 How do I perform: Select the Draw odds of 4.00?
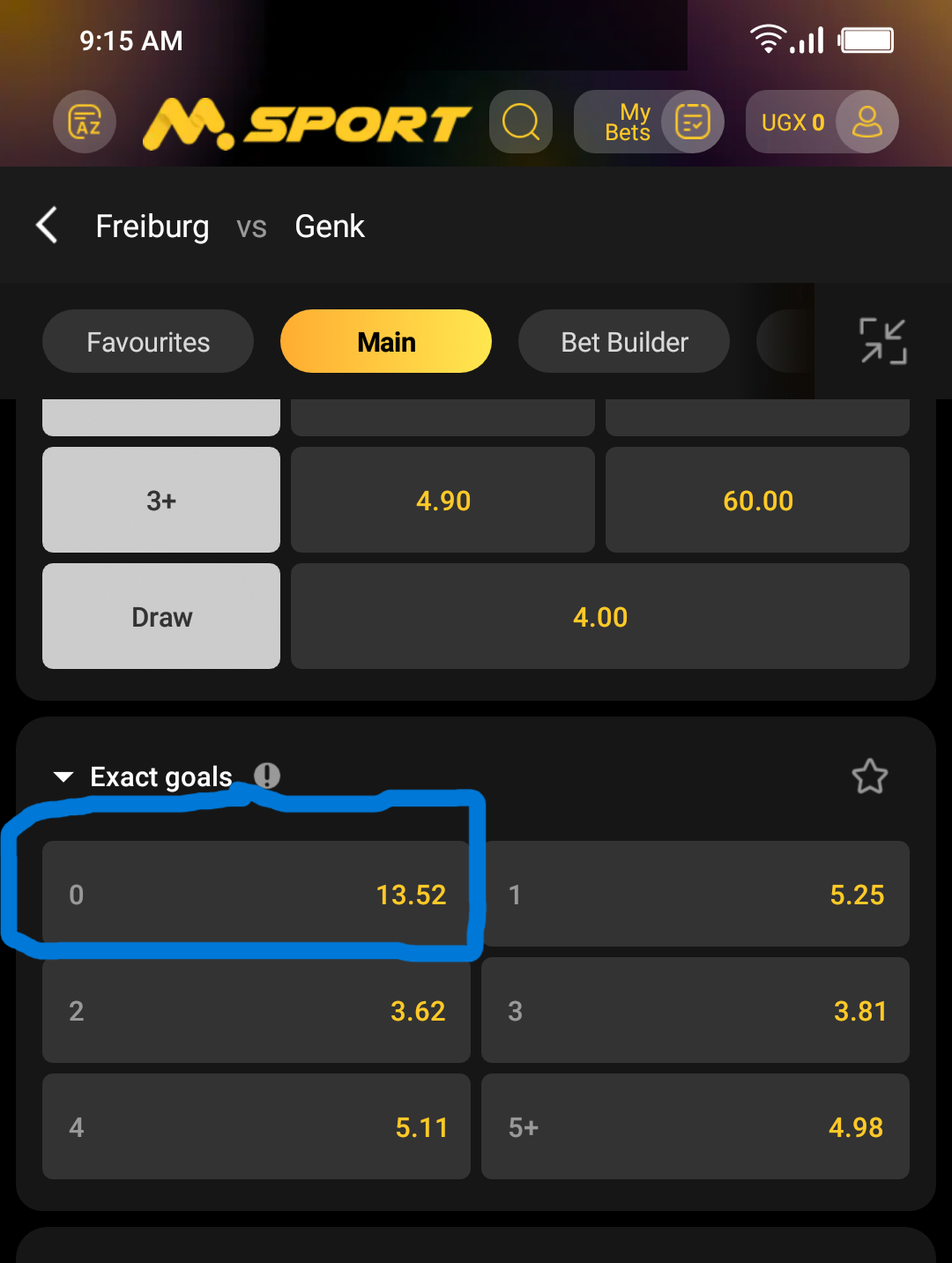[599, 617]
